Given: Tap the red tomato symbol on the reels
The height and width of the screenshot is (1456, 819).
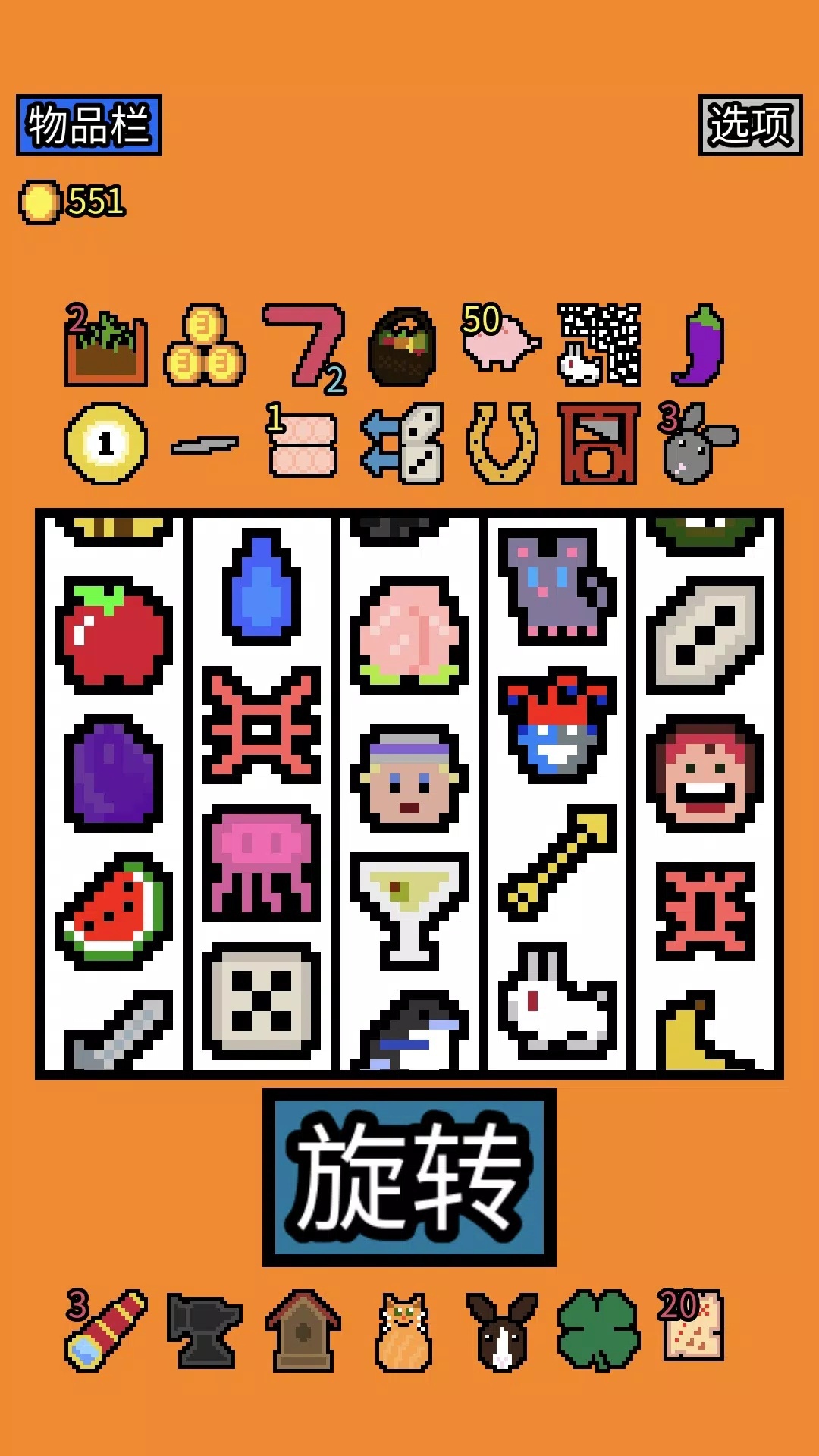Looking at the screenshot, I should (114, 635).
